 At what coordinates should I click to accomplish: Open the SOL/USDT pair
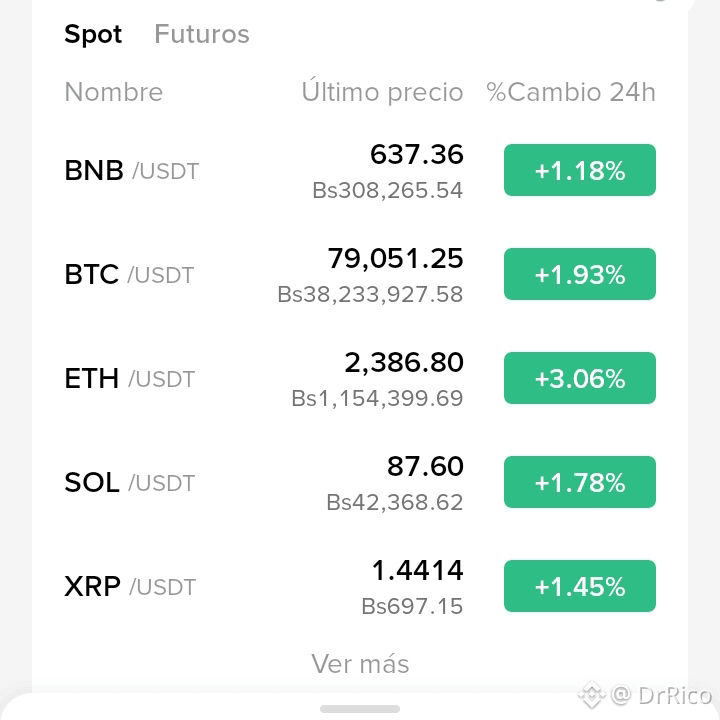(x=360, y=482)
